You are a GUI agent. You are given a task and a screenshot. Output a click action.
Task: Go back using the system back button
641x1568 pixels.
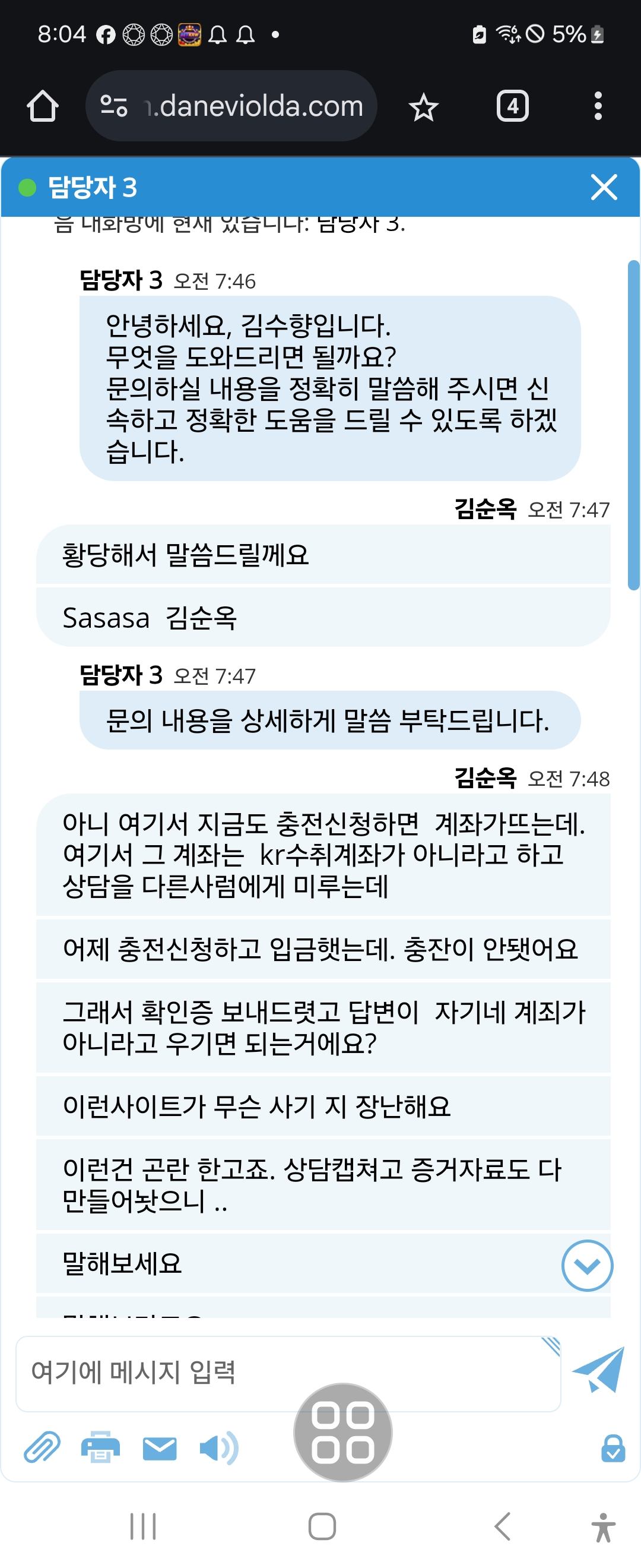coord(502,1526)
